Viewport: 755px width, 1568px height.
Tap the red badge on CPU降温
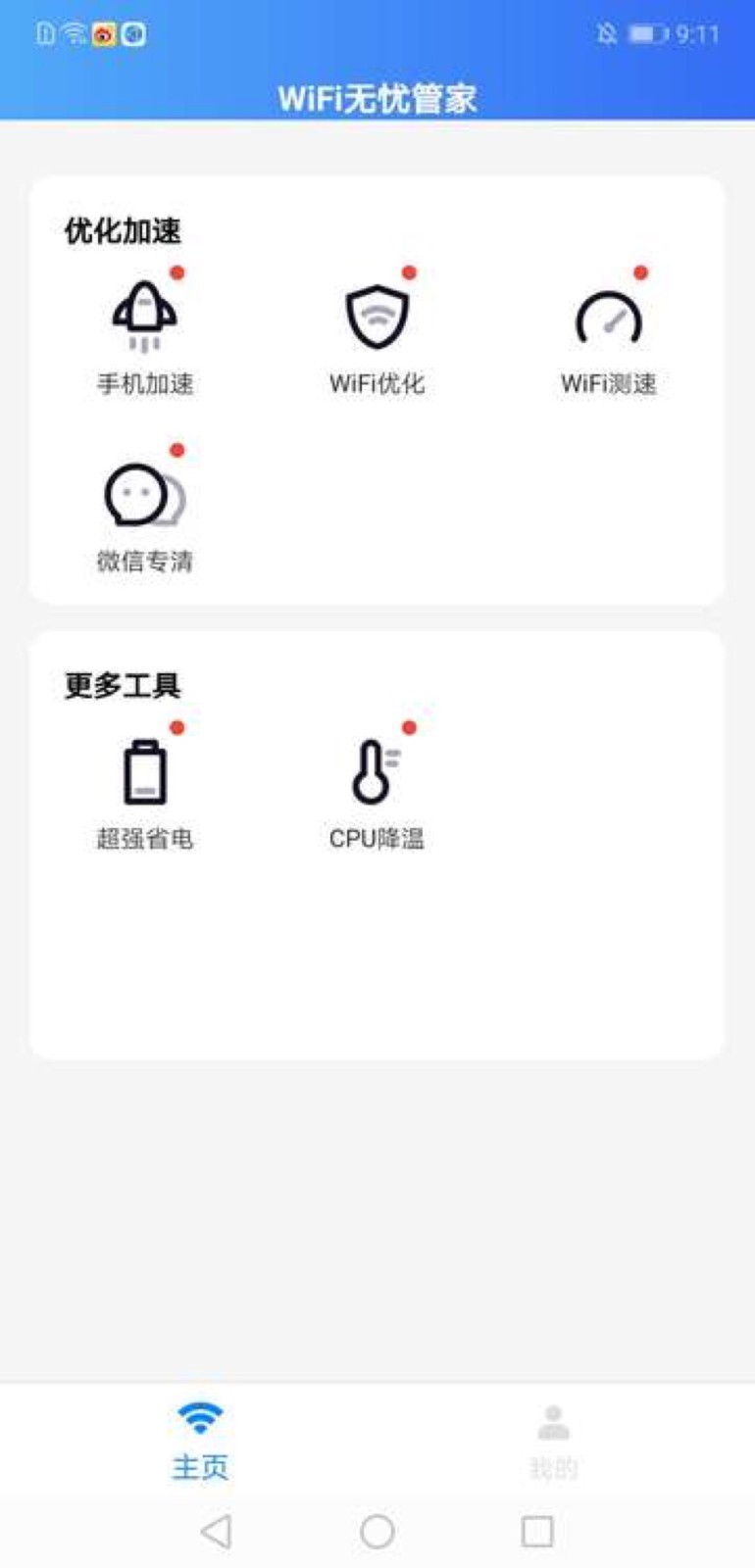[411, 728]
